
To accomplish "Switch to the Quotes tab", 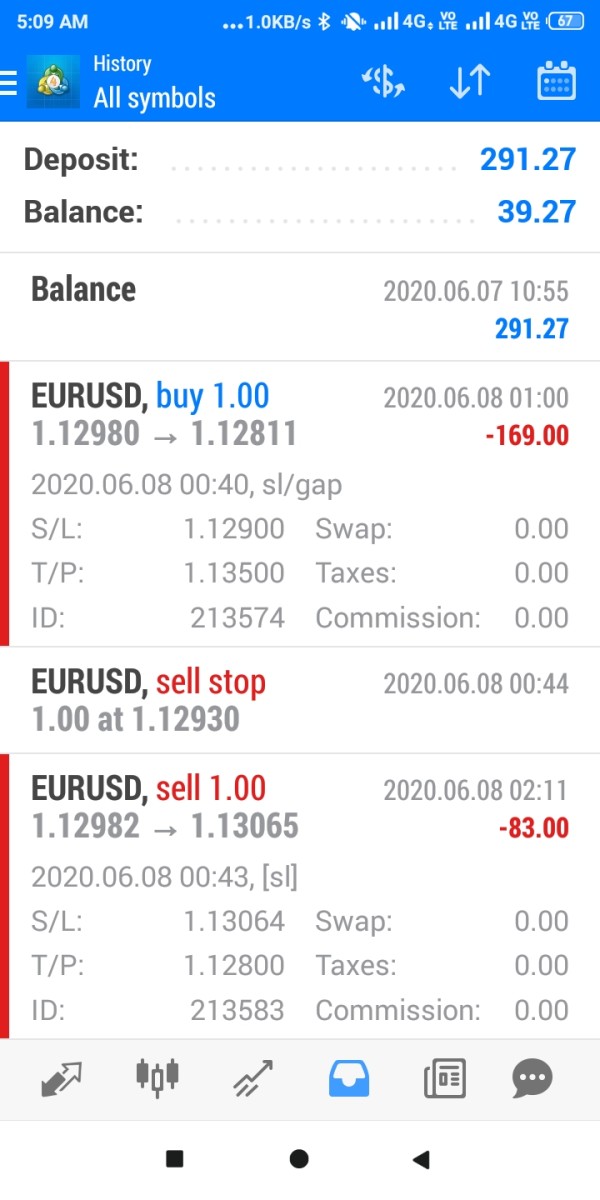I will pos(62,1078).
